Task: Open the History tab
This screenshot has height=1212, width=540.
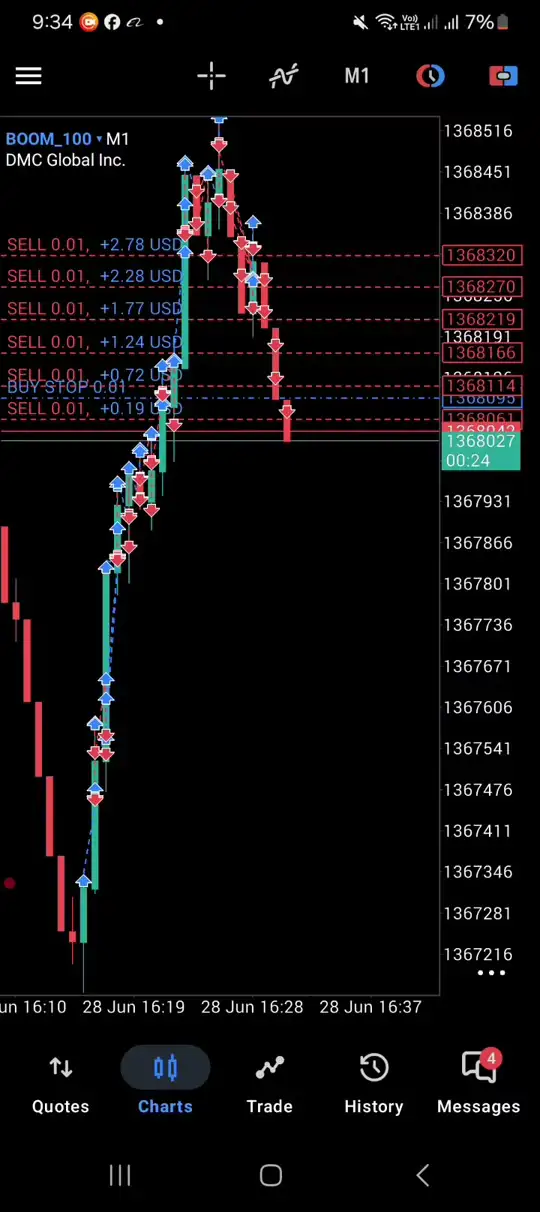Action: [374, 1083]
